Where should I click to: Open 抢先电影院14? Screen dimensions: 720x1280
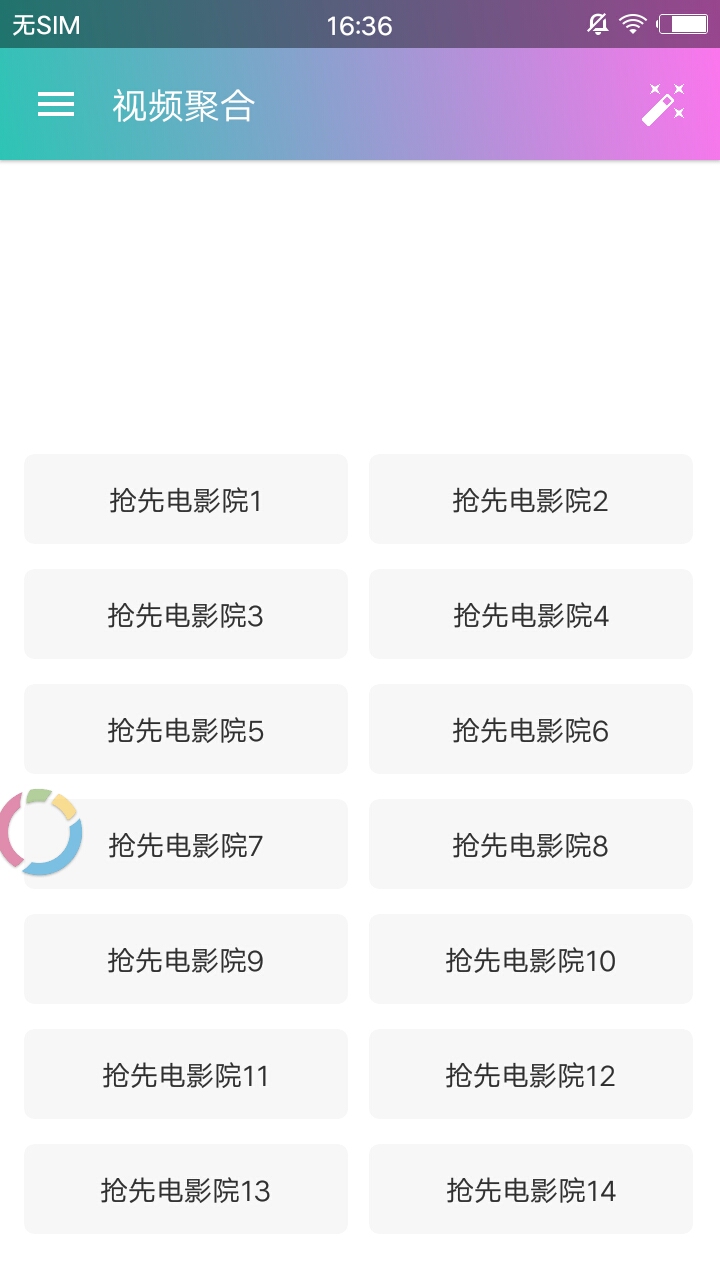point(530,1188)
